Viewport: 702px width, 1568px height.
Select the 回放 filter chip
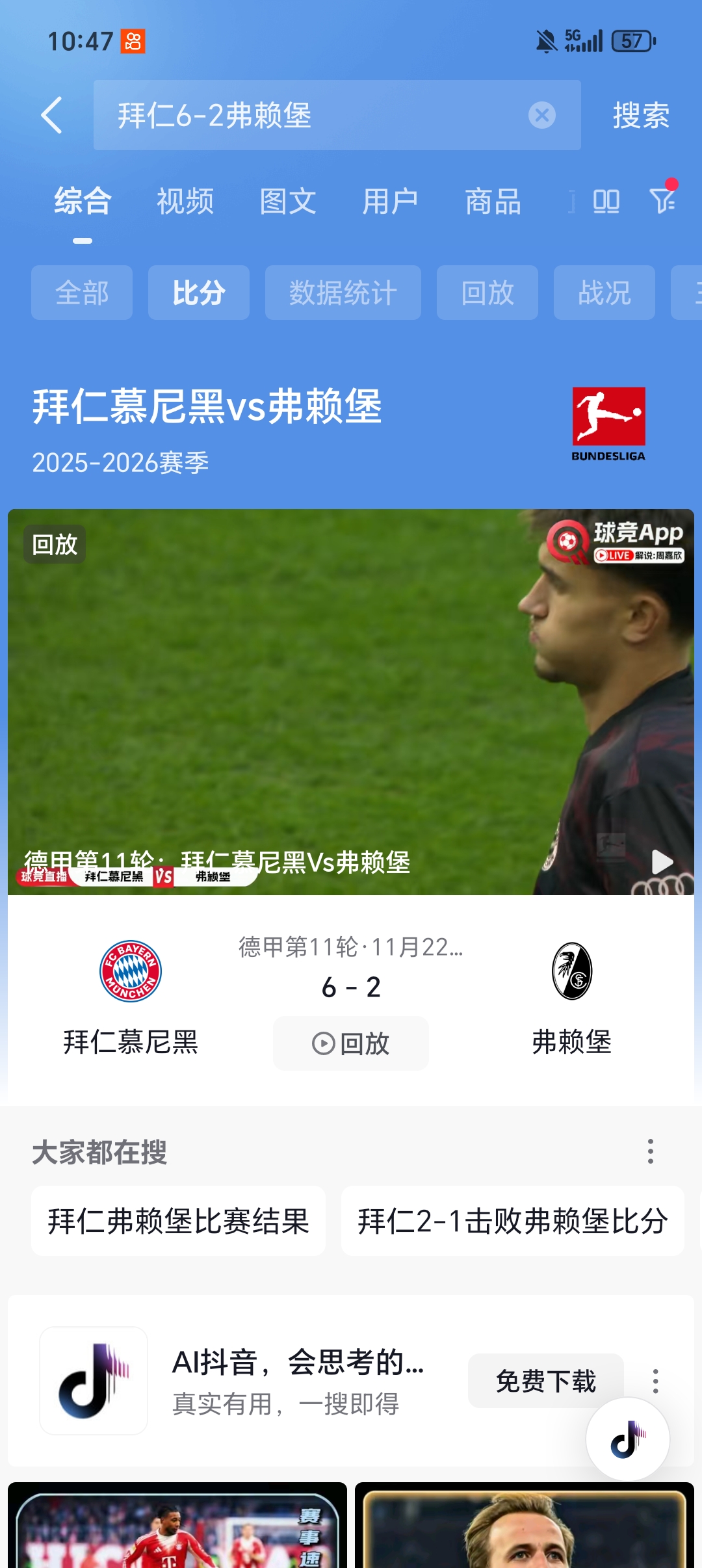tap(487, 293)
